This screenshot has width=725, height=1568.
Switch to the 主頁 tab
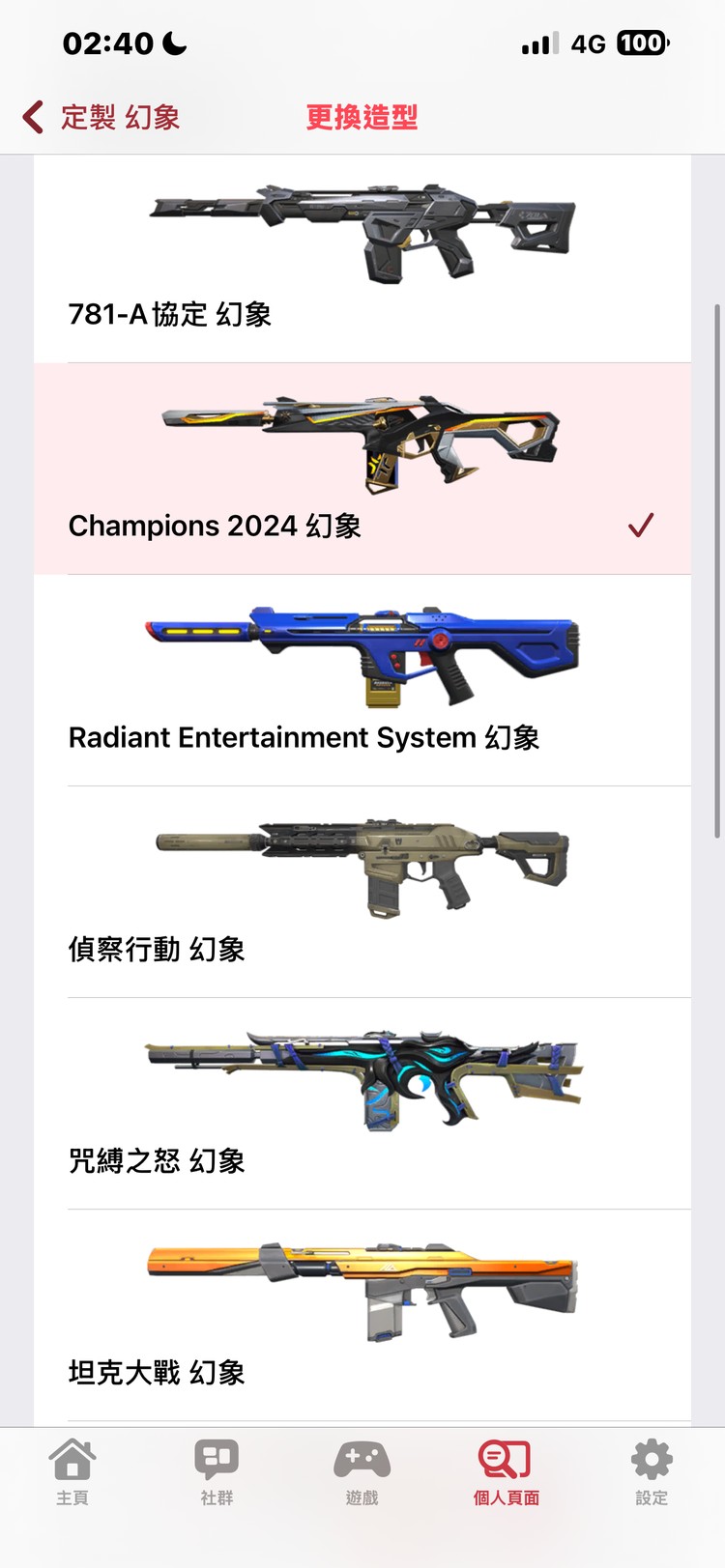(73, 1473)
